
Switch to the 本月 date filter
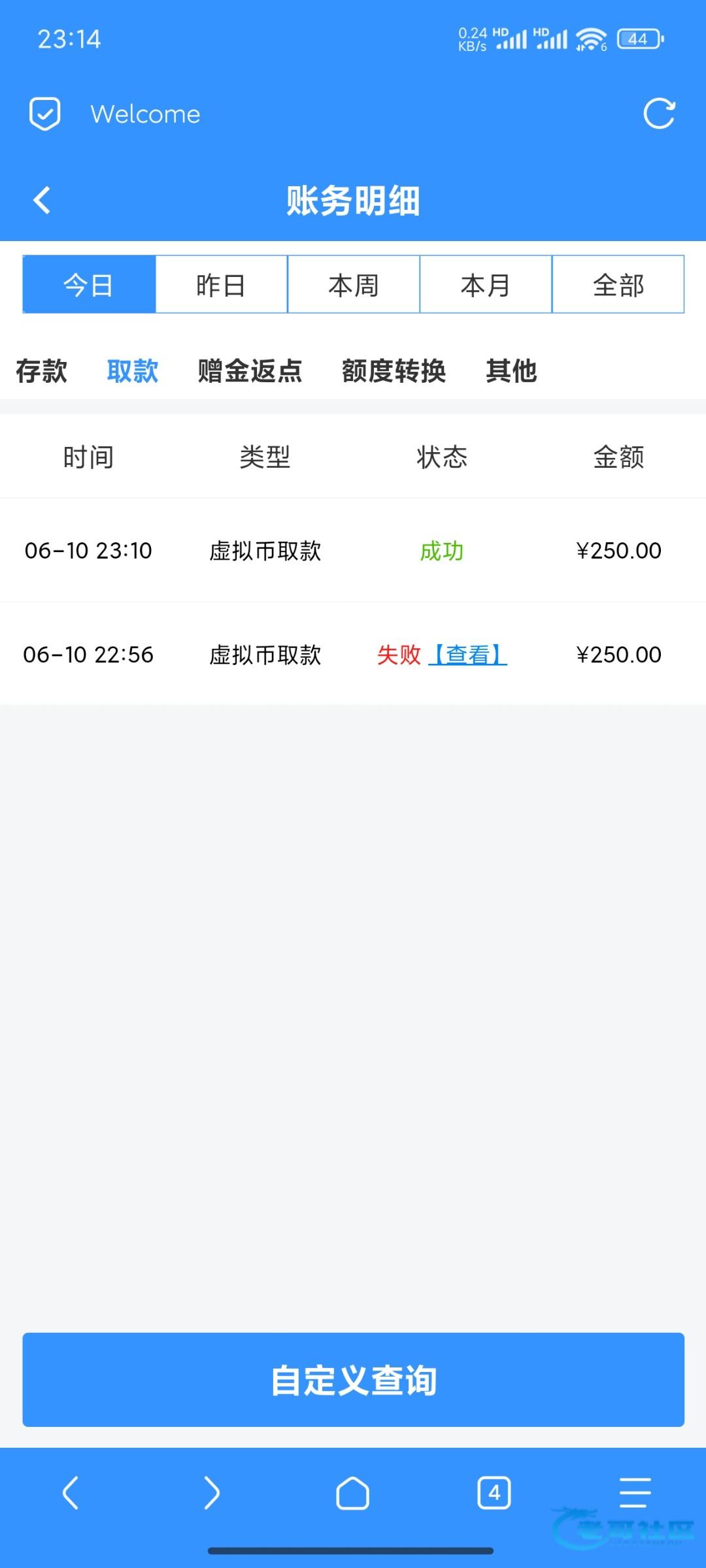click(x=486, y=285)
